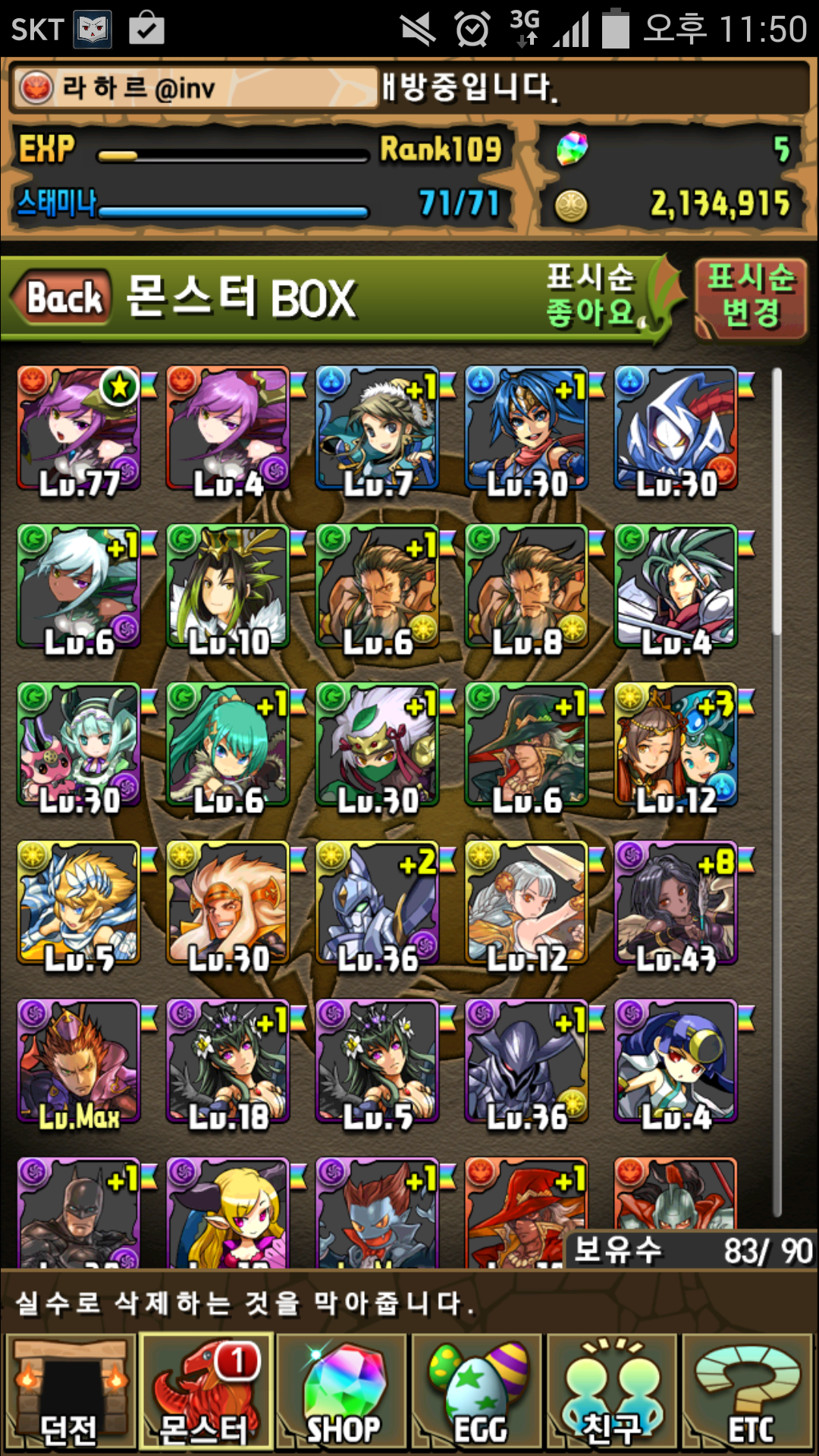Image resolution: width=819 pixels, height=1456 pixels.
Task: Go to the EGG tab
Action: click(478, 1392)
